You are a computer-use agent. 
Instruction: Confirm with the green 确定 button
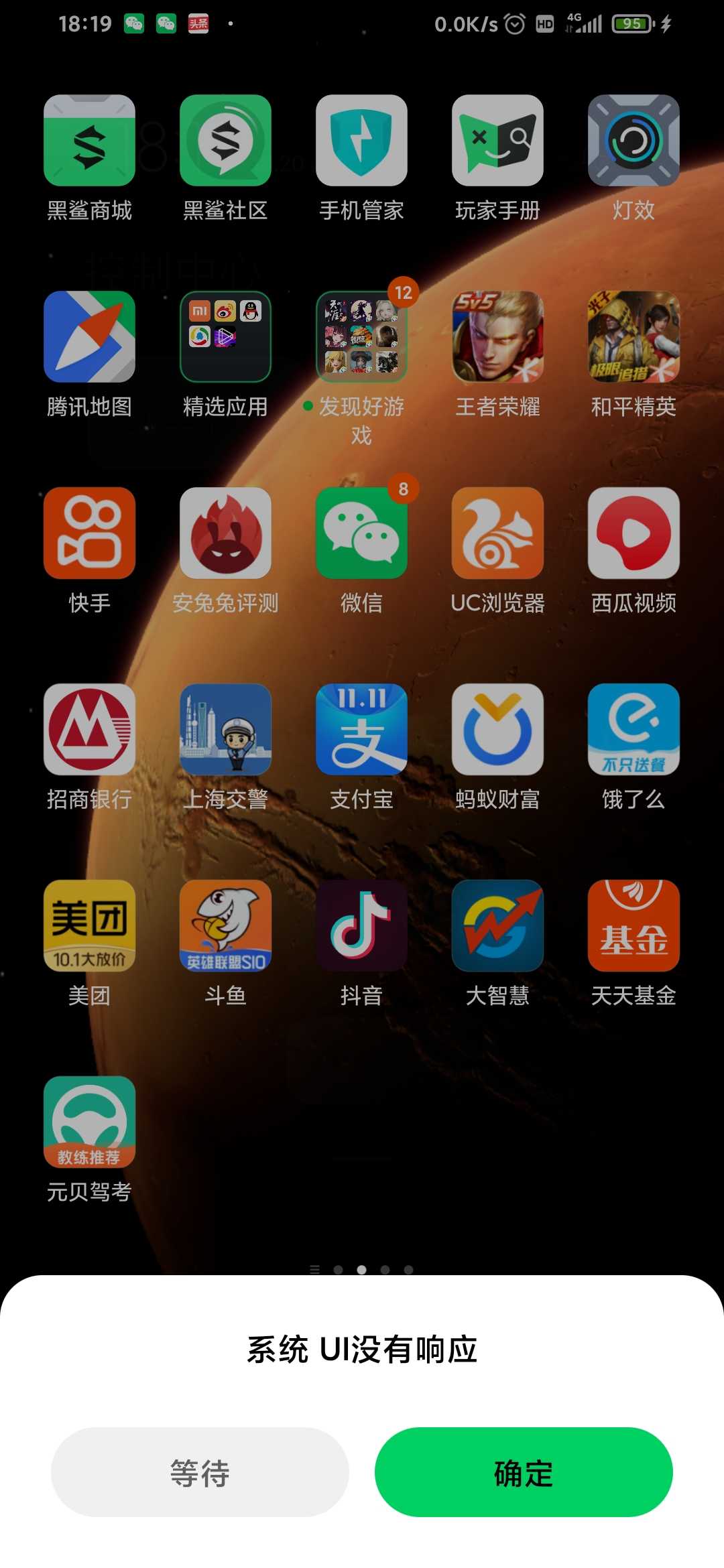pyautogui.click(x=524, y=1472)
